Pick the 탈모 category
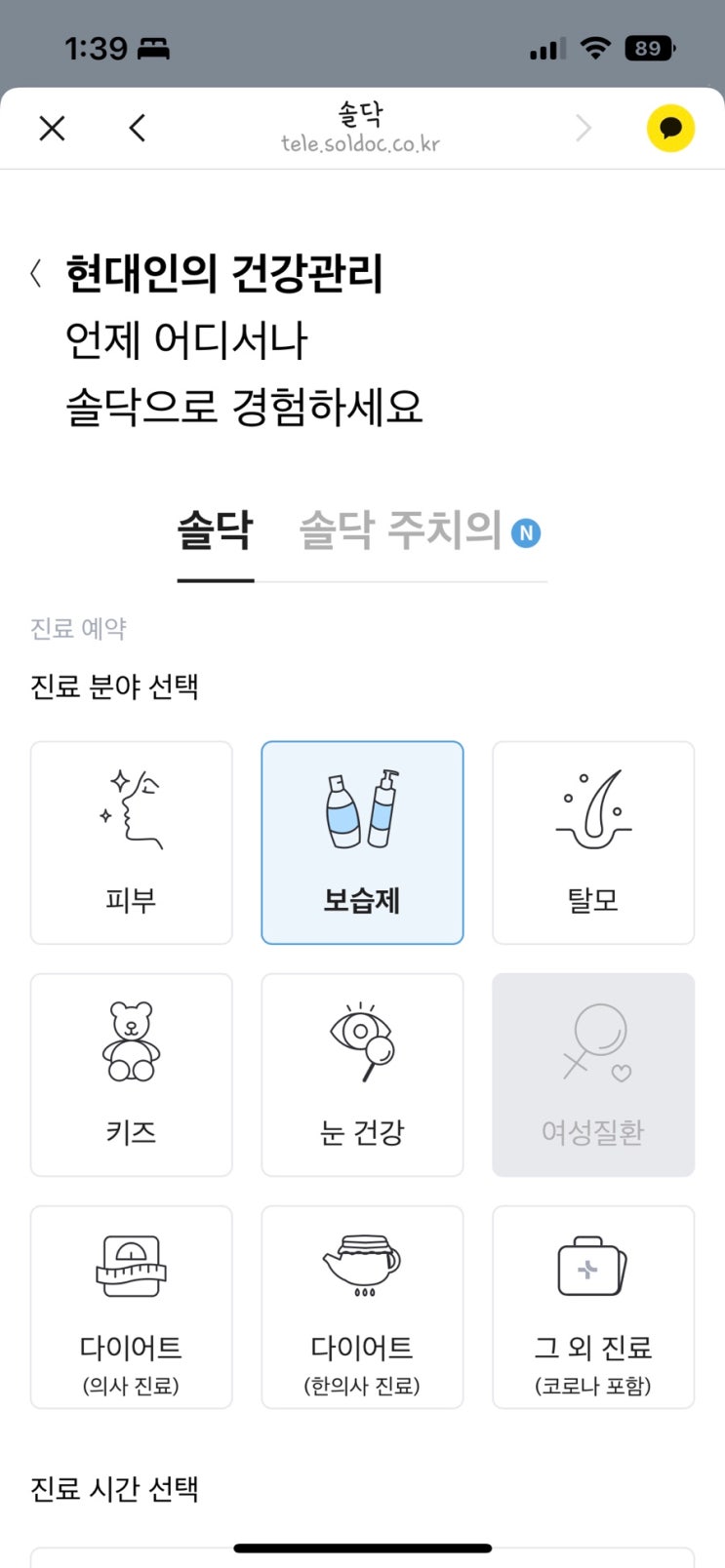Screen dimensions: 725x1568 (593, 843)
